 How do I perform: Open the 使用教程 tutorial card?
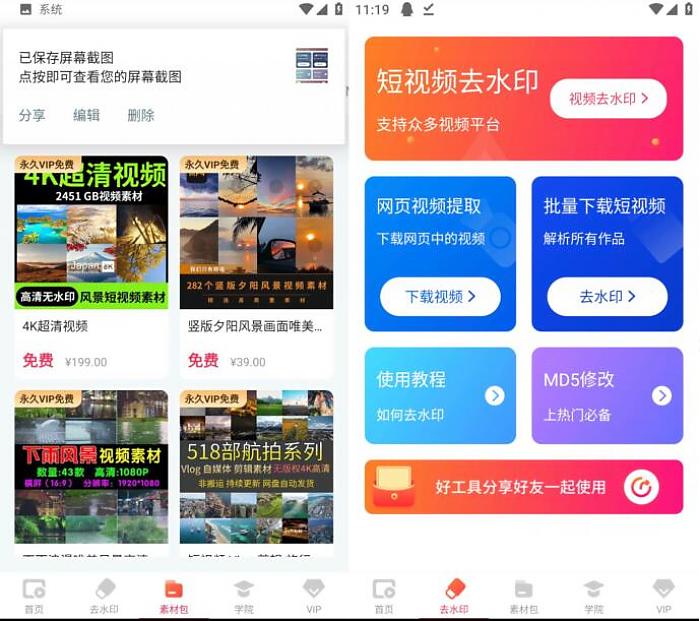[440, 395]
